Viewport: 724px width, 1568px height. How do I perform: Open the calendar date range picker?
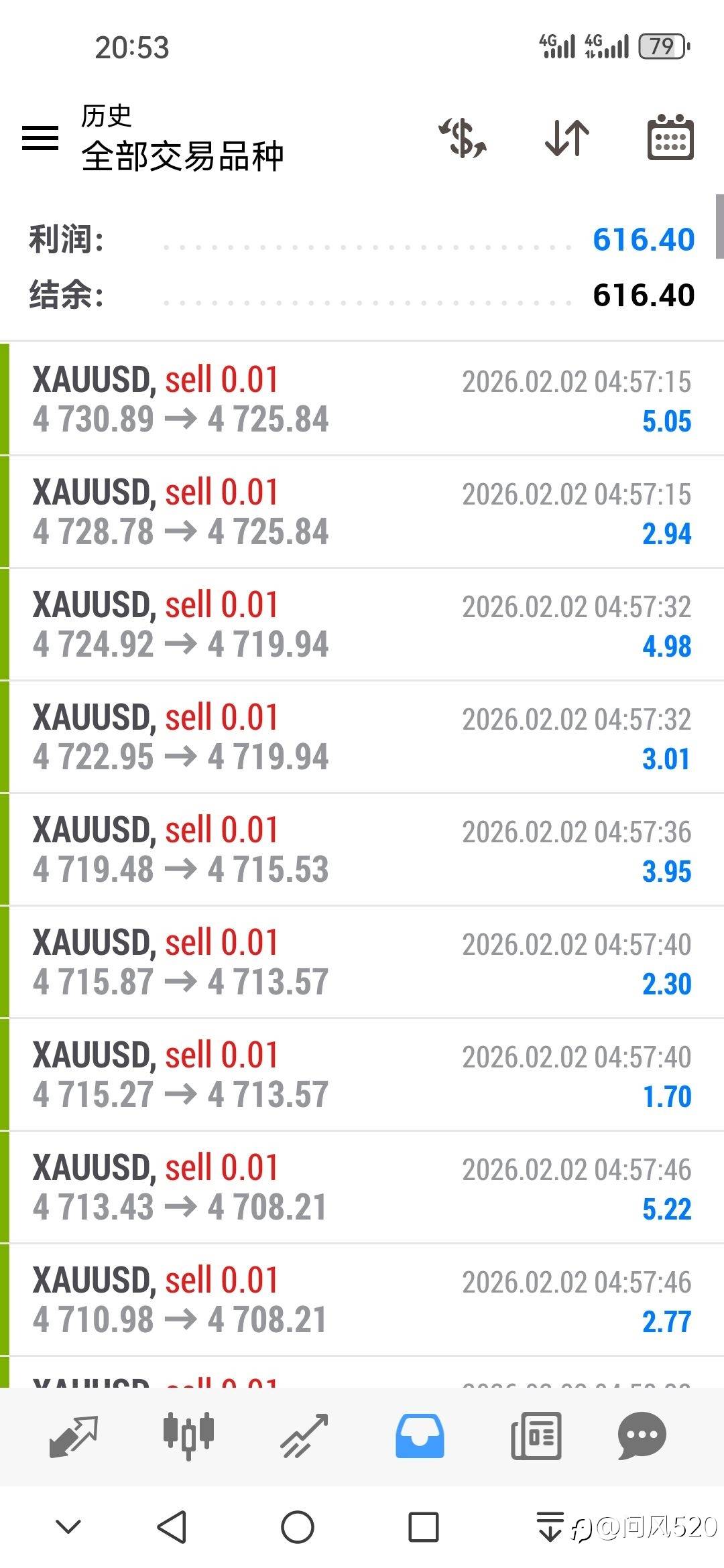point(670,138)
